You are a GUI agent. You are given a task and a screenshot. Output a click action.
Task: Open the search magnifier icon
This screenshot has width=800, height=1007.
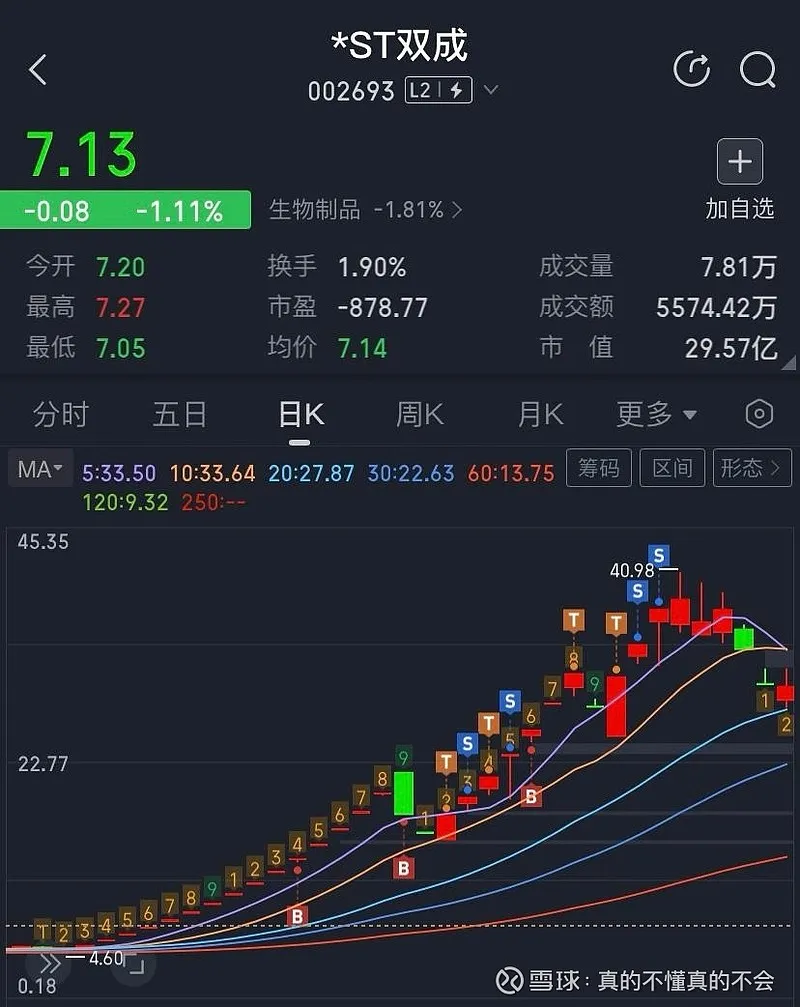pos(757,69)
